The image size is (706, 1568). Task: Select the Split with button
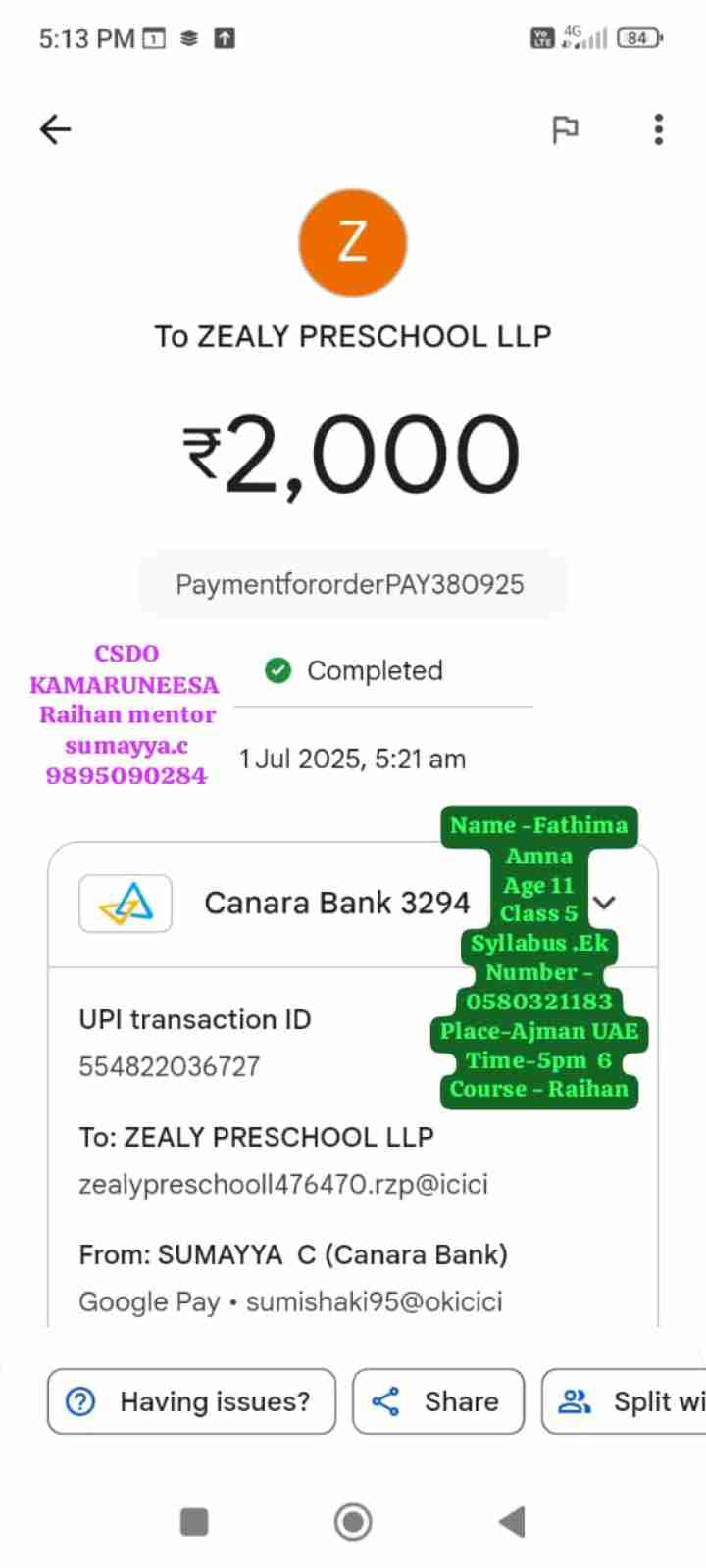628,1401
